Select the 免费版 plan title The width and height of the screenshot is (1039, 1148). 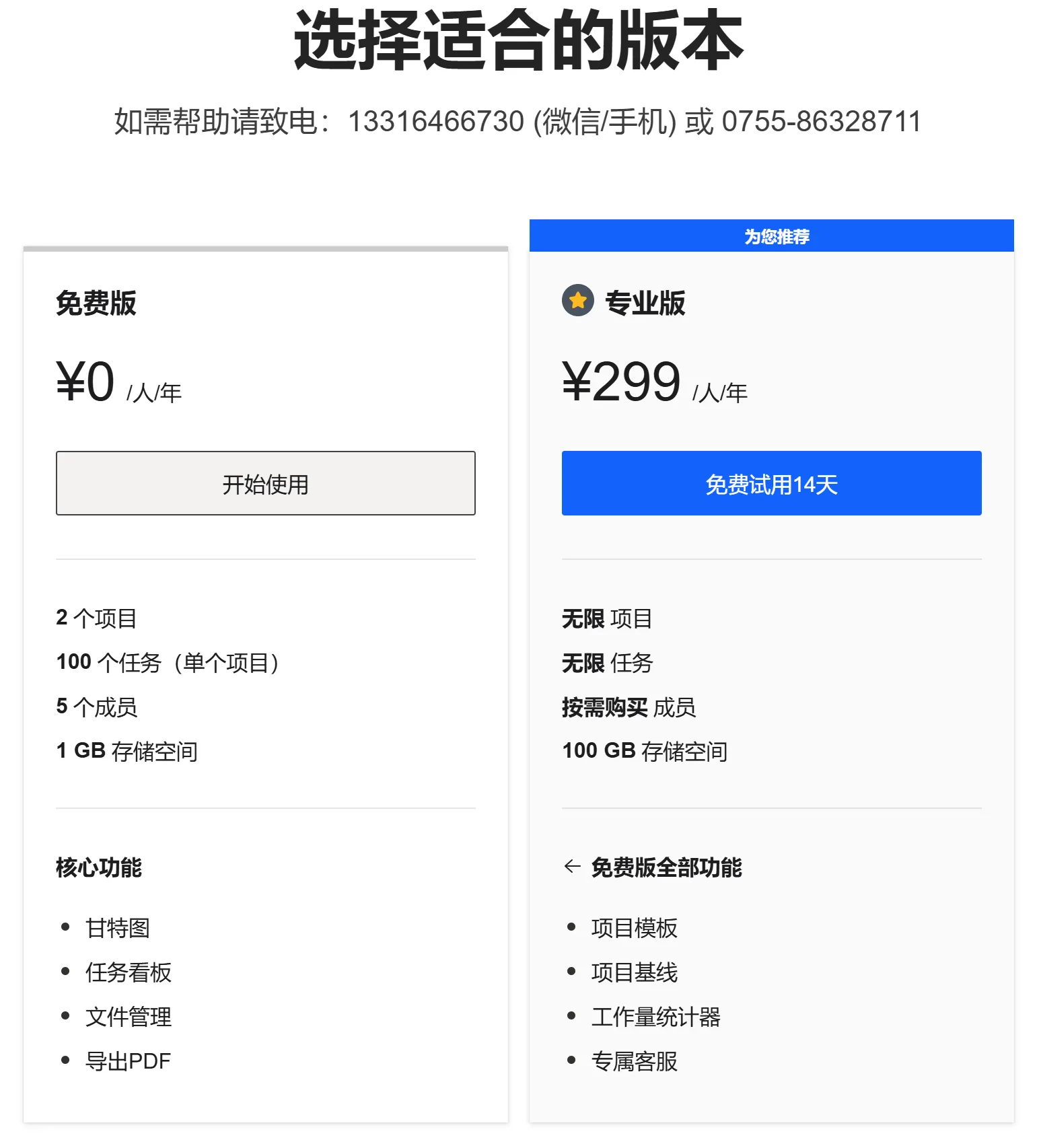point(96,304)
